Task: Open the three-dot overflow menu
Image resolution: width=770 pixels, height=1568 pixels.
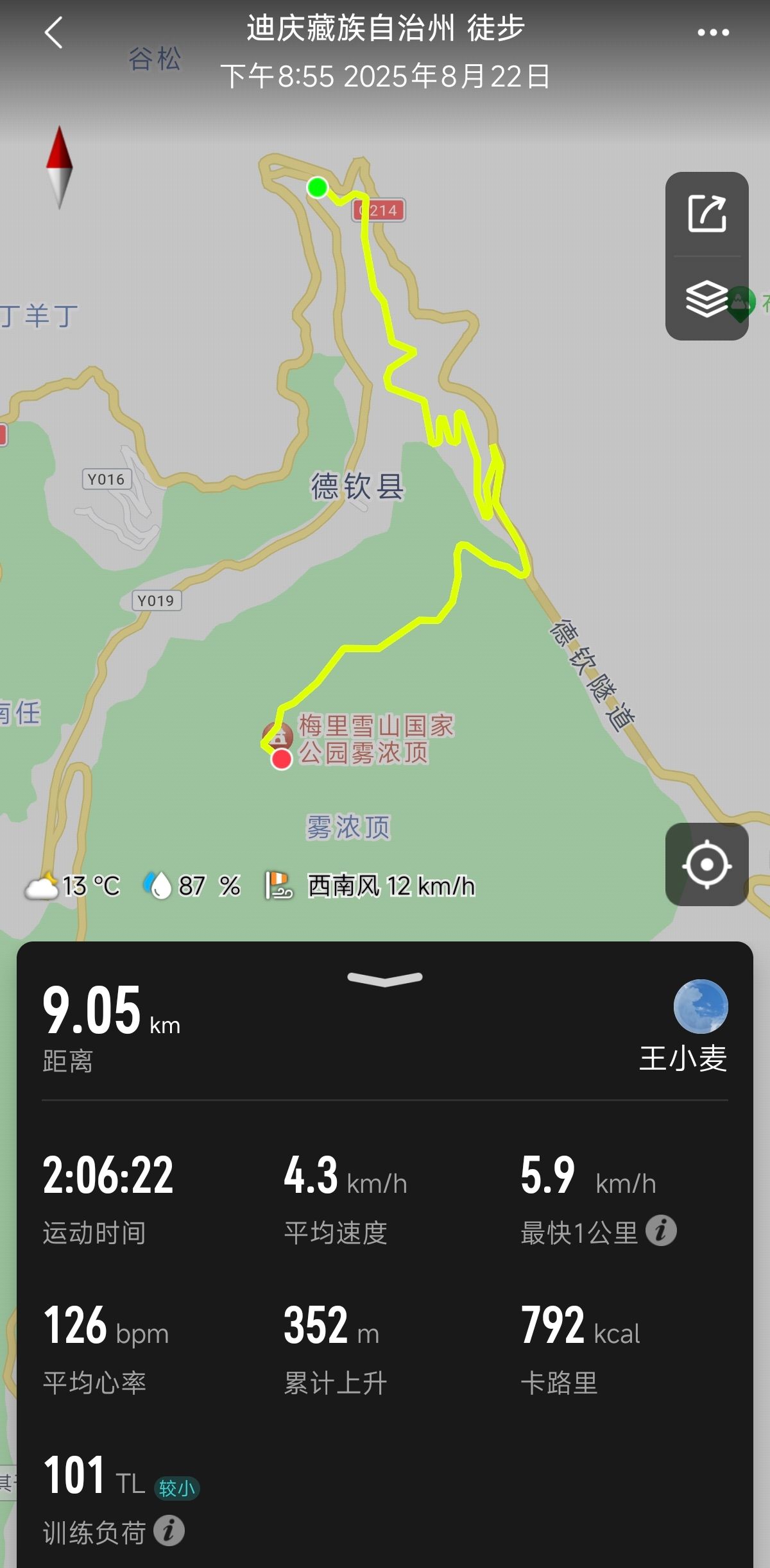Action: tap(714, 32)
